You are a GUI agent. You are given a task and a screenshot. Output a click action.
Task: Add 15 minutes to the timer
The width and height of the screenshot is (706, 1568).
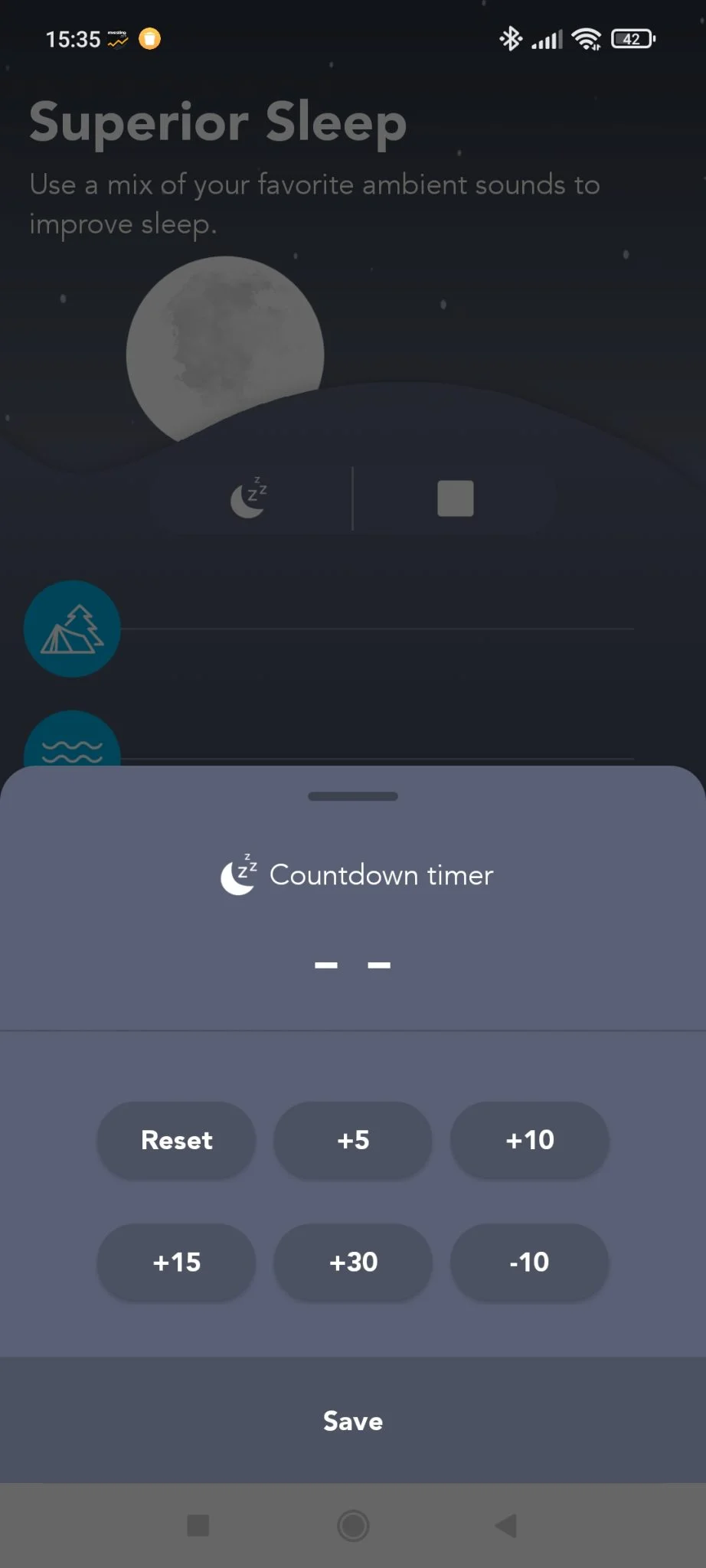coord(176,1262)
